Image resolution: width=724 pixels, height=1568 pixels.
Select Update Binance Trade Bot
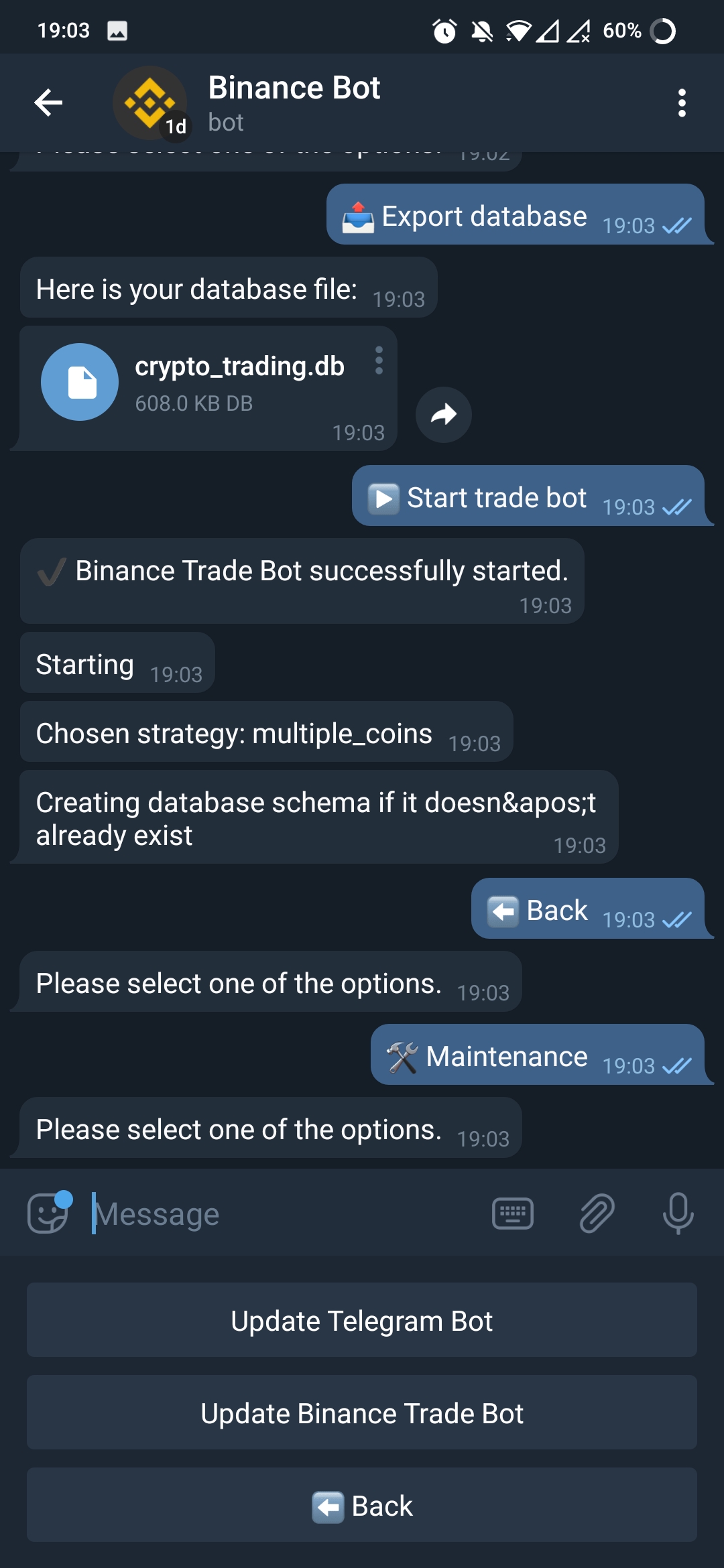[362, 1413]
